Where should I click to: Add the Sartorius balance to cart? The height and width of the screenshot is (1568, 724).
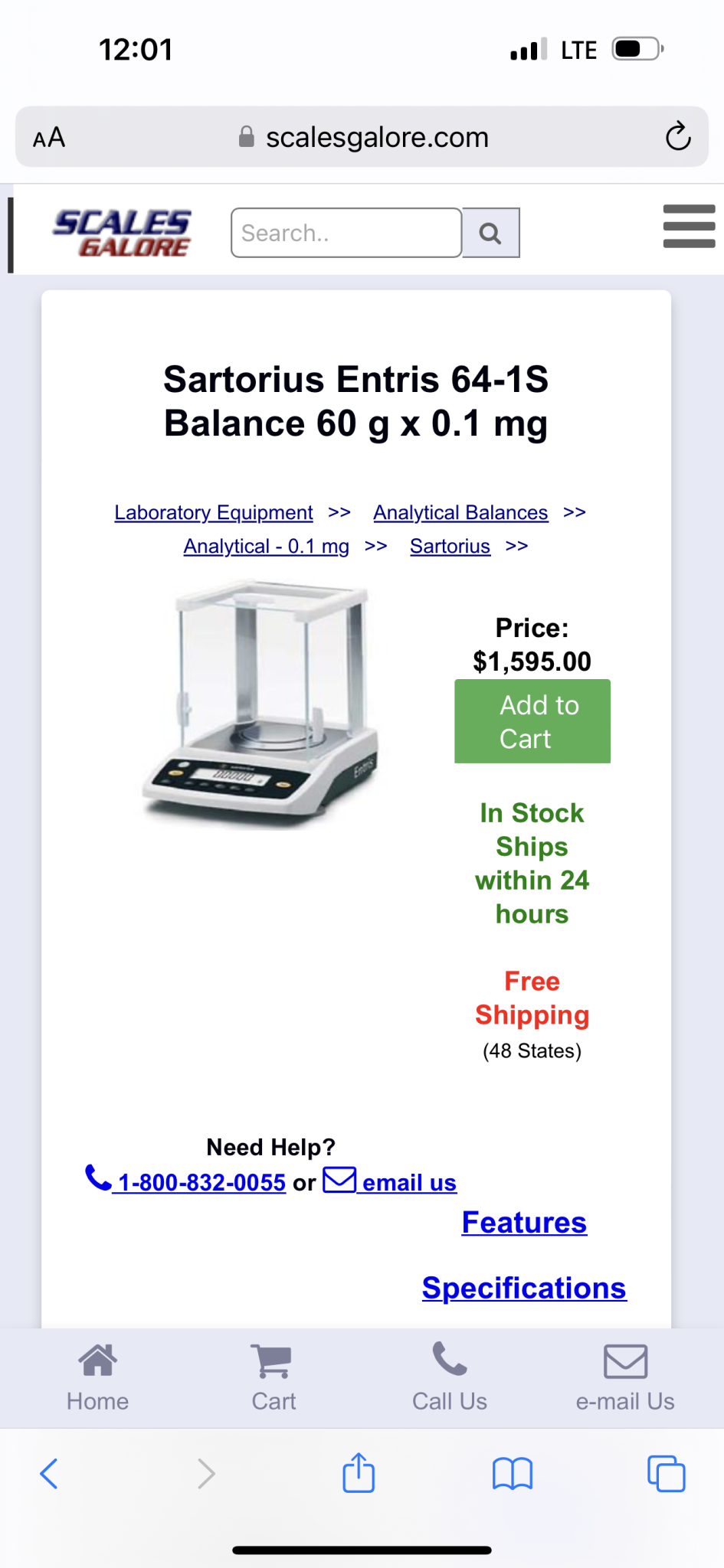click(x=532, y=721)
